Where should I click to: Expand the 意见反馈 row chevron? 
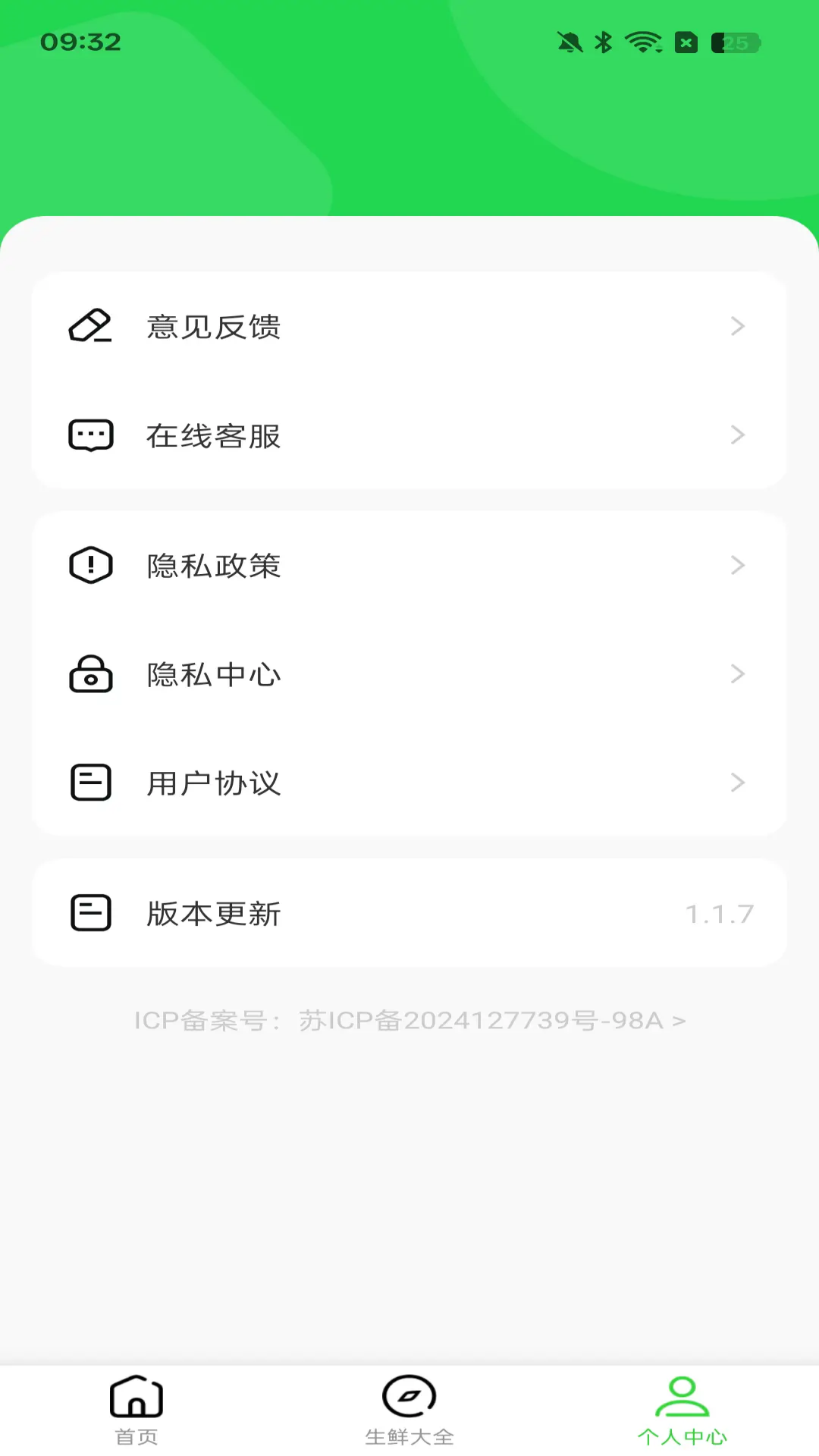point(736,326)
